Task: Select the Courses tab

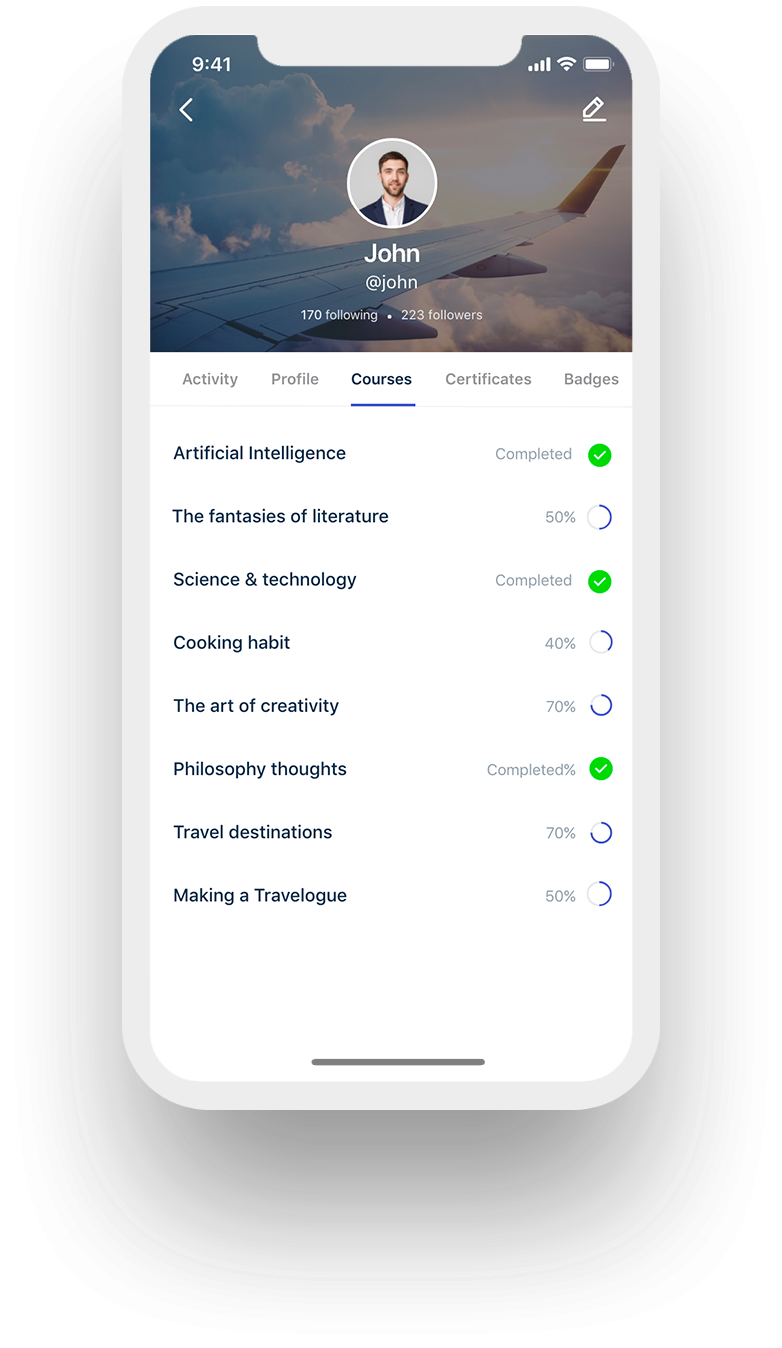Action: tap(381, 379)
